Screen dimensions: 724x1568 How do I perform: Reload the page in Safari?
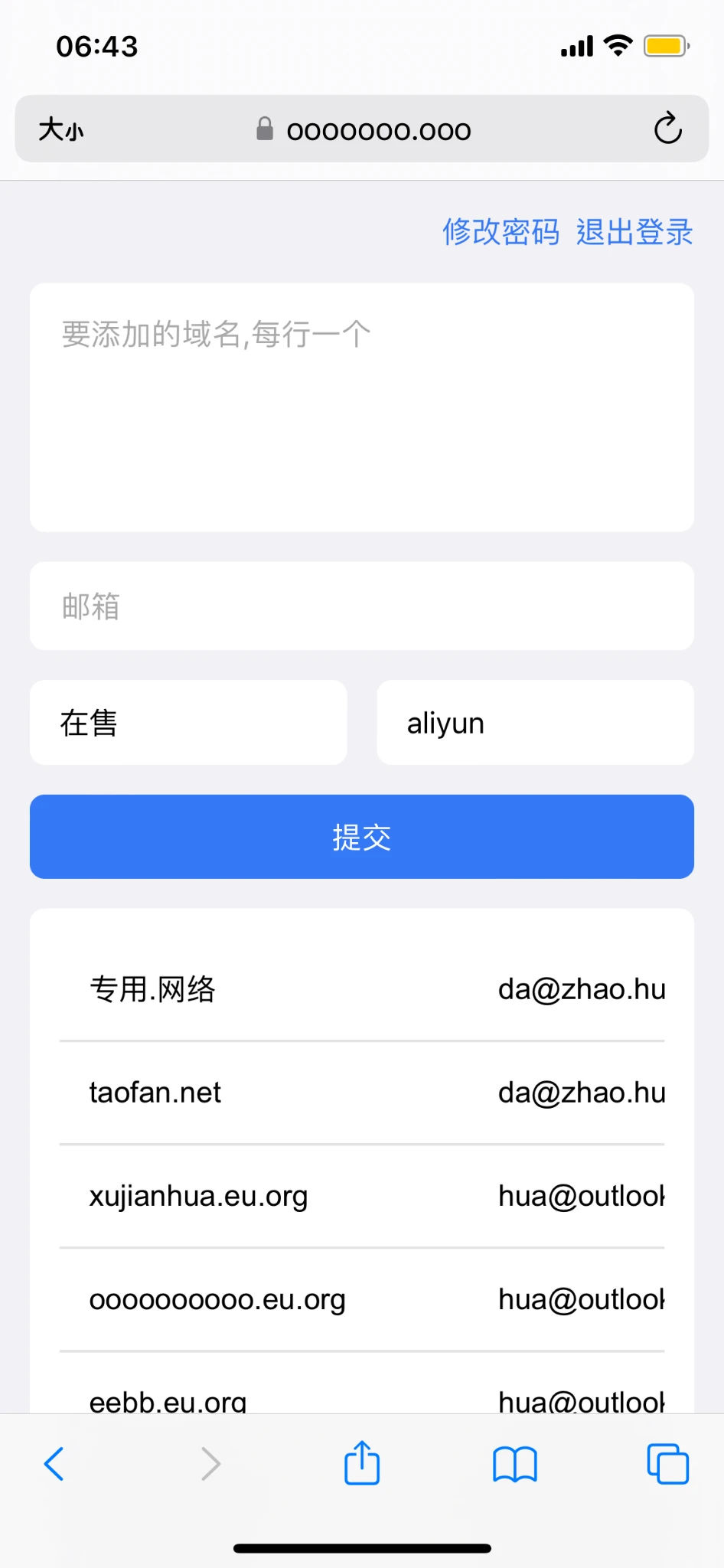click(x=667, y=129)
